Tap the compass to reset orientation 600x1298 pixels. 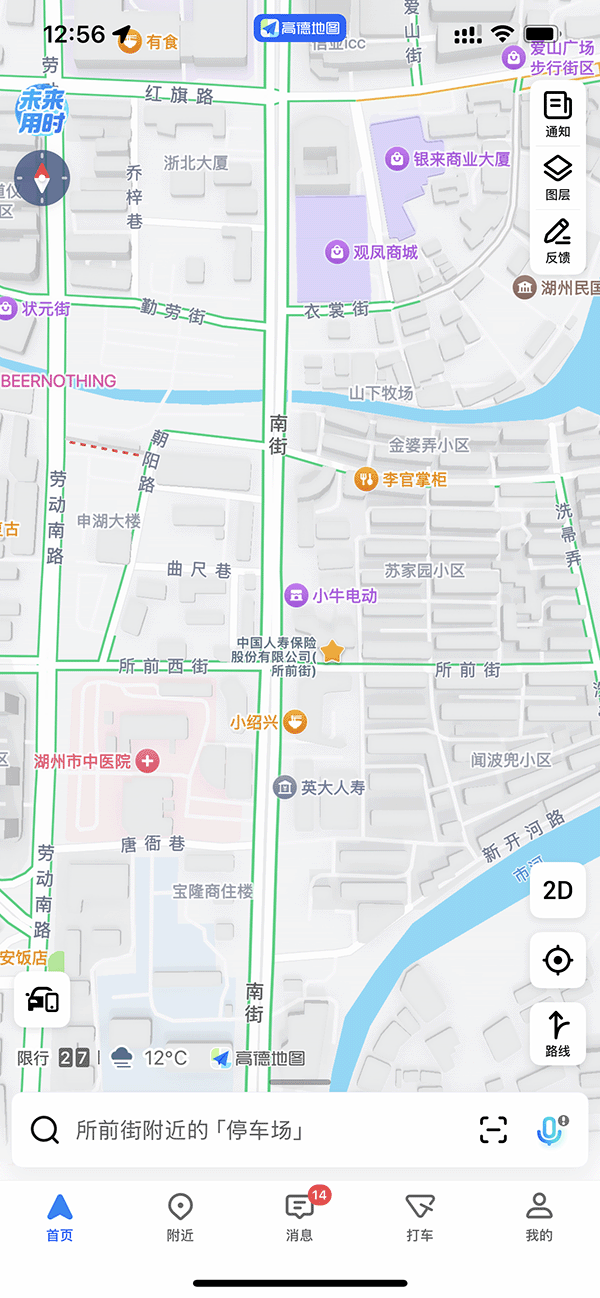(42, 179)
